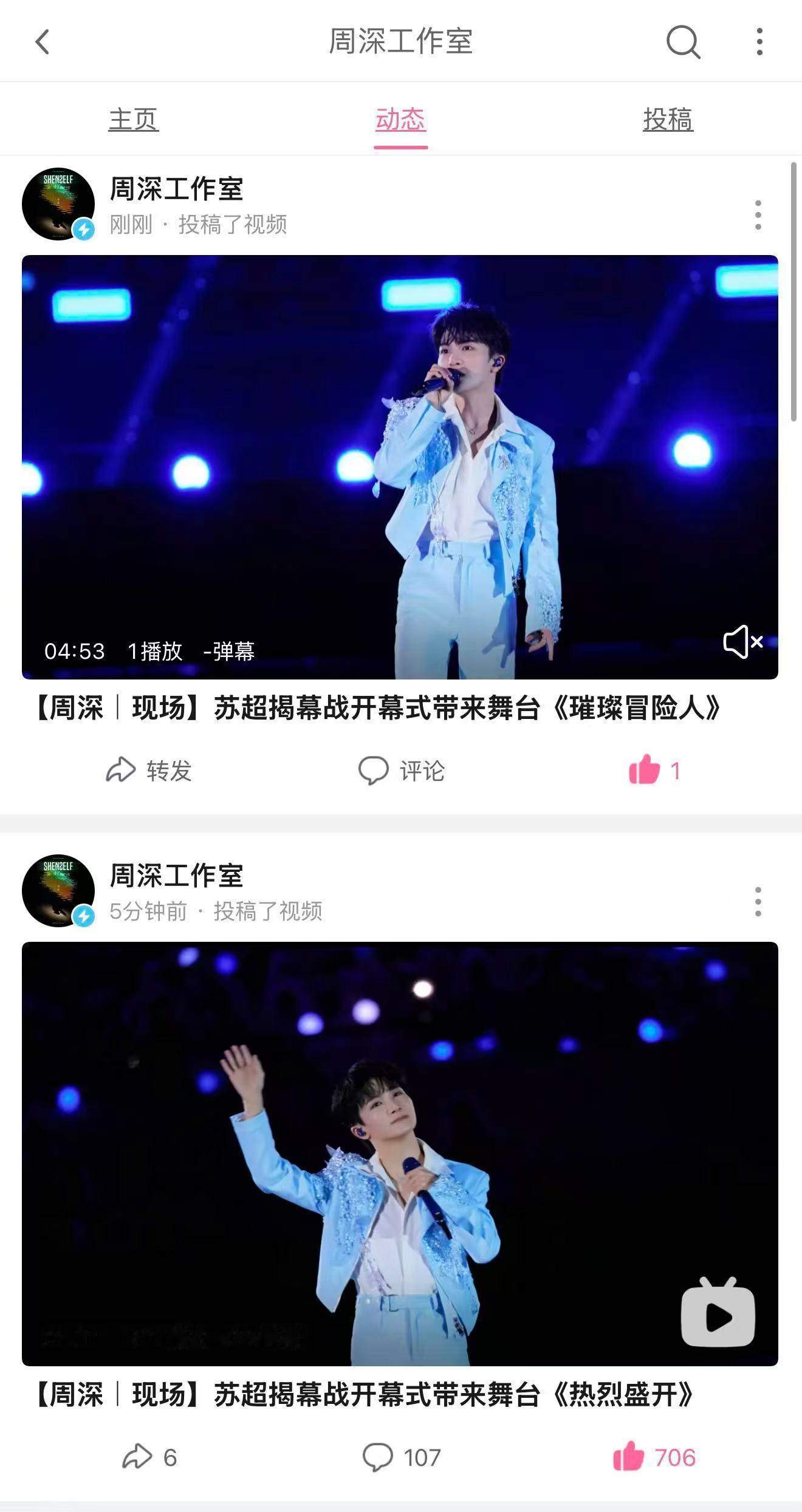
Task: Open comments on the 《热烈盛开》 post
Action: pos(401,1457)
